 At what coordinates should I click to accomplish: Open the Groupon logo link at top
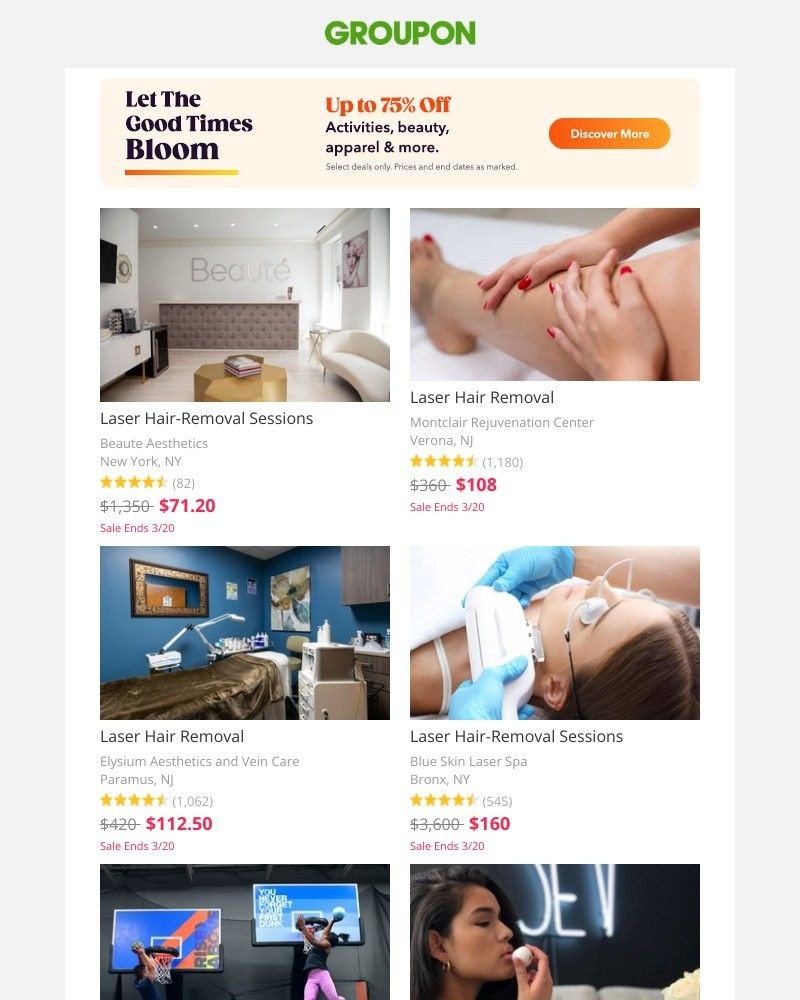[400, 33]
